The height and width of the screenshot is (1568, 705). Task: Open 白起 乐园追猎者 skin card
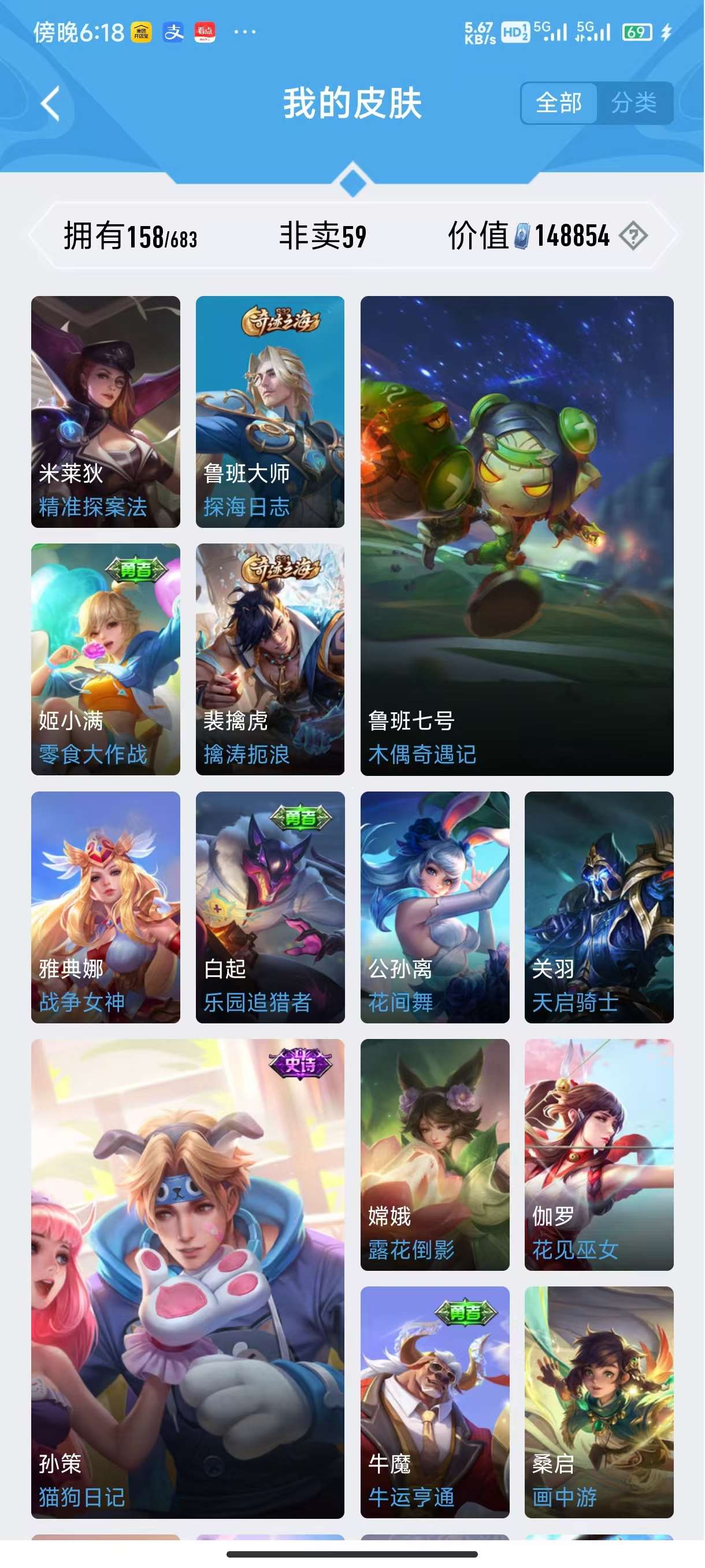[x=269, y=907]
